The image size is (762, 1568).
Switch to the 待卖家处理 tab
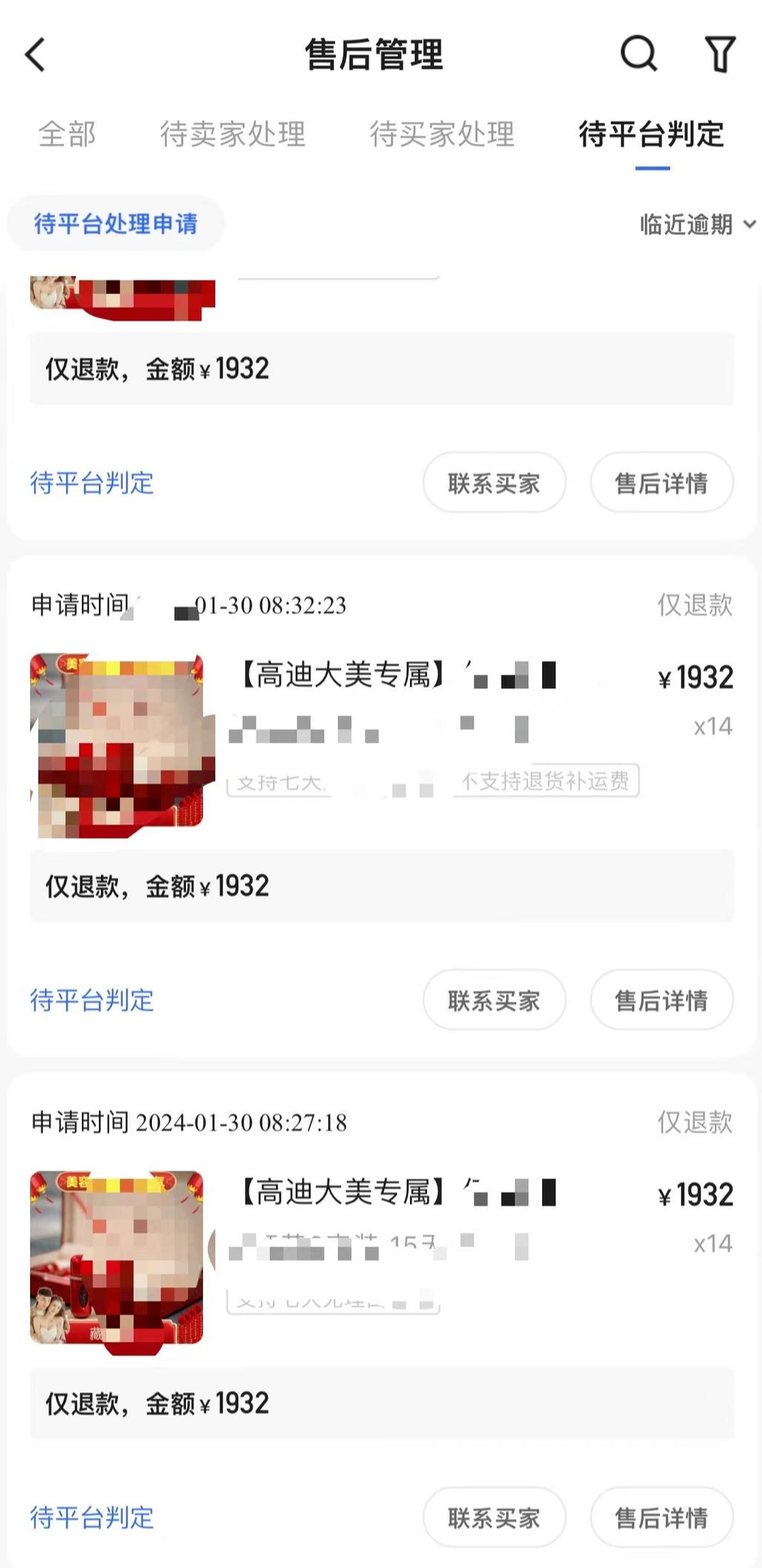(x=232, y=134)
